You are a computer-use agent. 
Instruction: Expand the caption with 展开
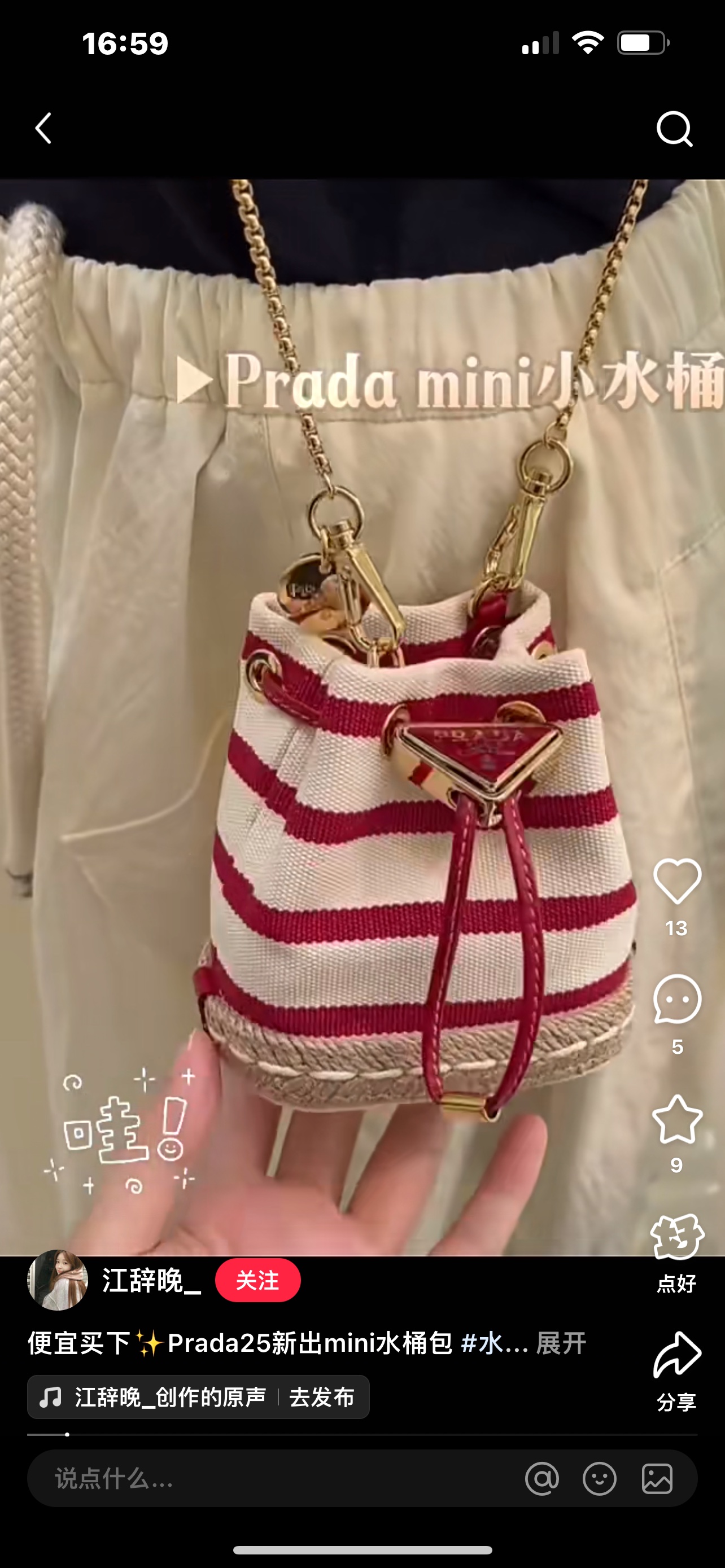tap(561, 1343)
